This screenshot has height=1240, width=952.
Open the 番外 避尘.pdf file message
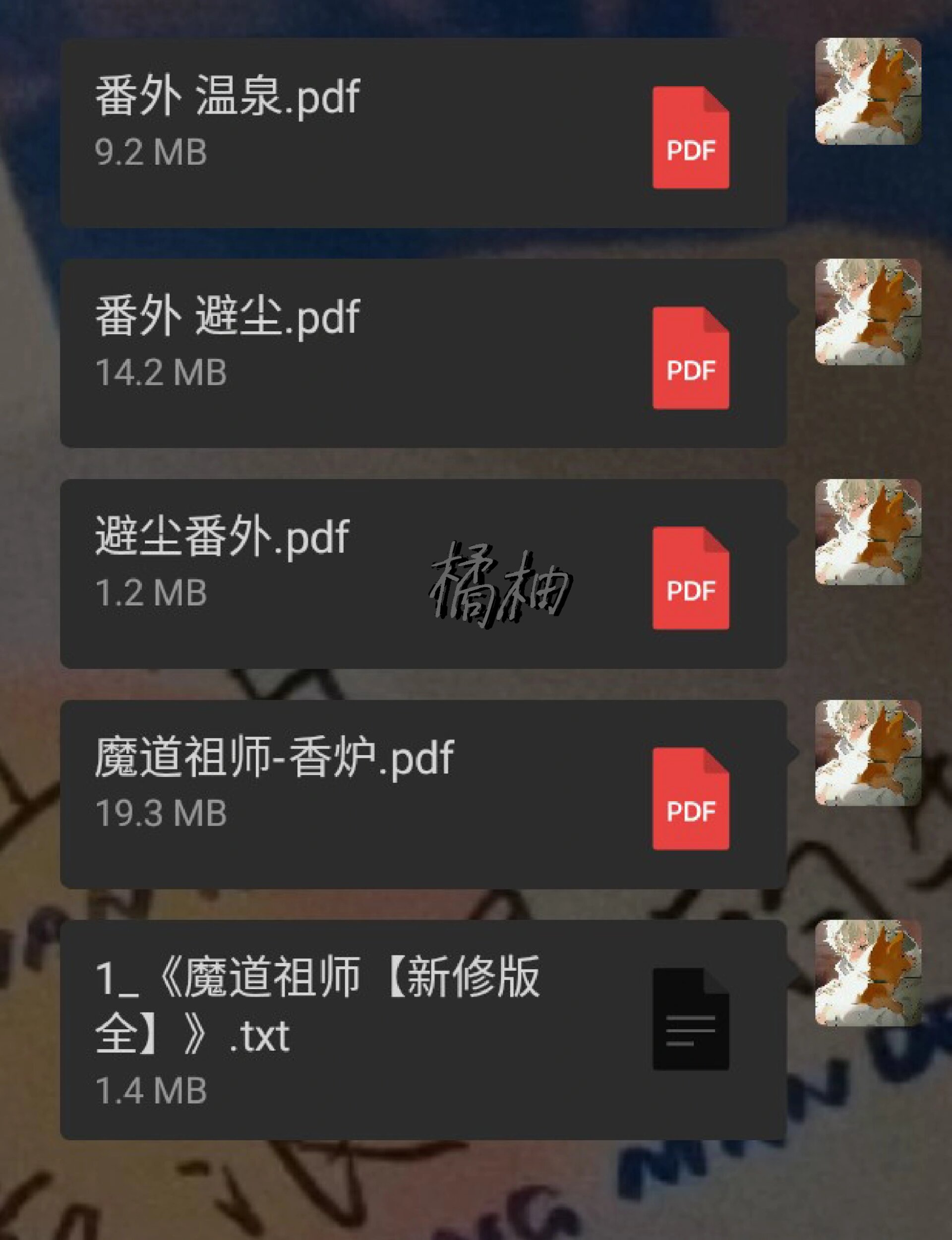pyautogui.click(x=423, y=354)
